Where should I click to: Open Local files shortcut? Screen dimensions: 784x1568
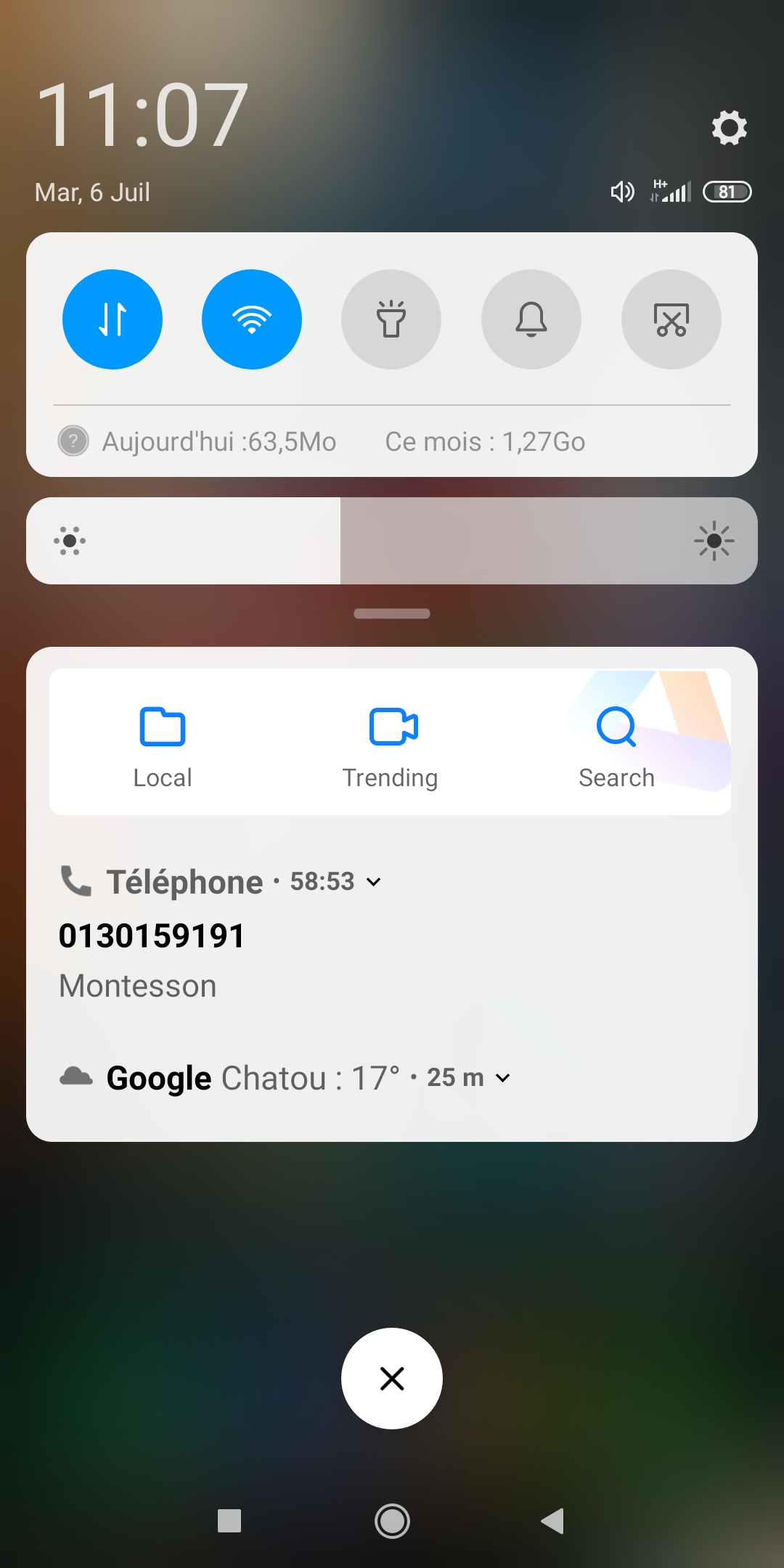pos(163,744)
